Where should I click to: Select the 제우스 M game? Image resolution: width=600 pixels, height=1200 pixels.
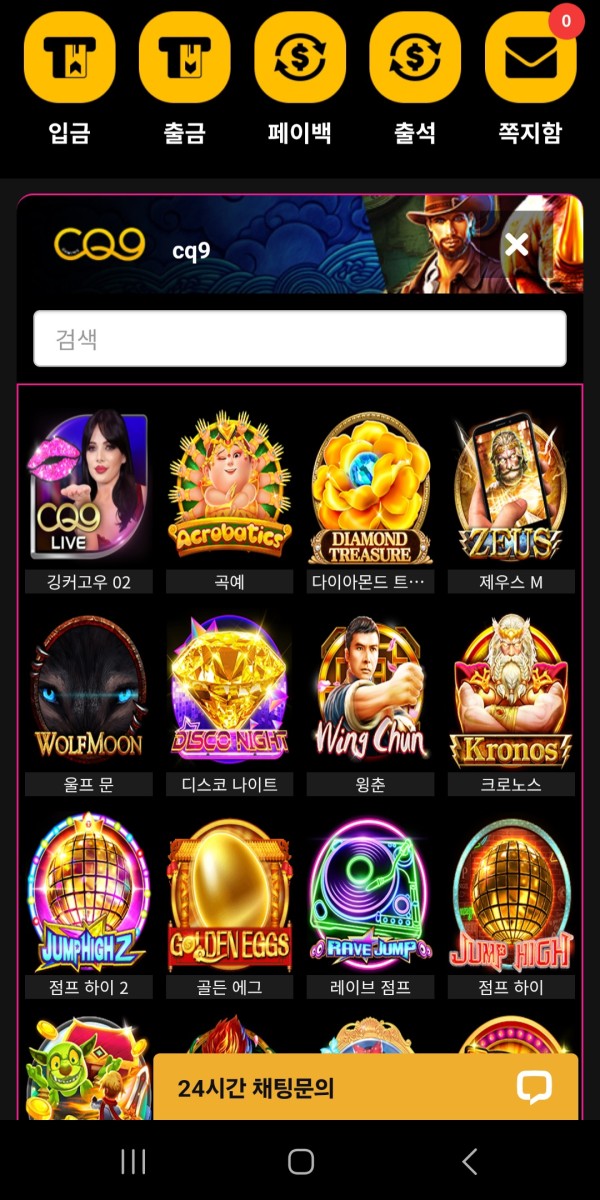pos(512,500)
